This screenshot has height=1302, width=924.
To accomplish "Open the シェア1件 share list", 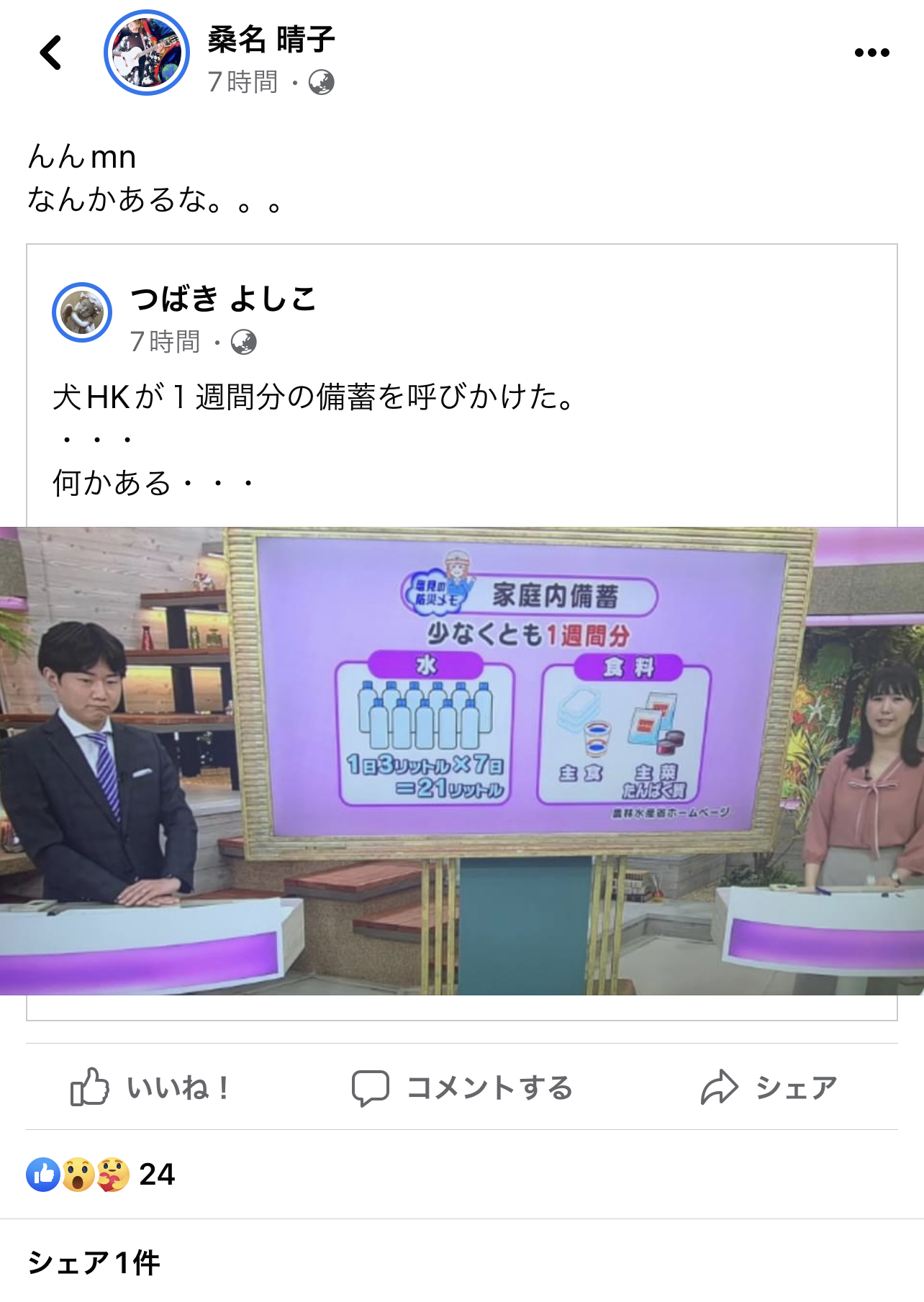I will [94, 1262].
